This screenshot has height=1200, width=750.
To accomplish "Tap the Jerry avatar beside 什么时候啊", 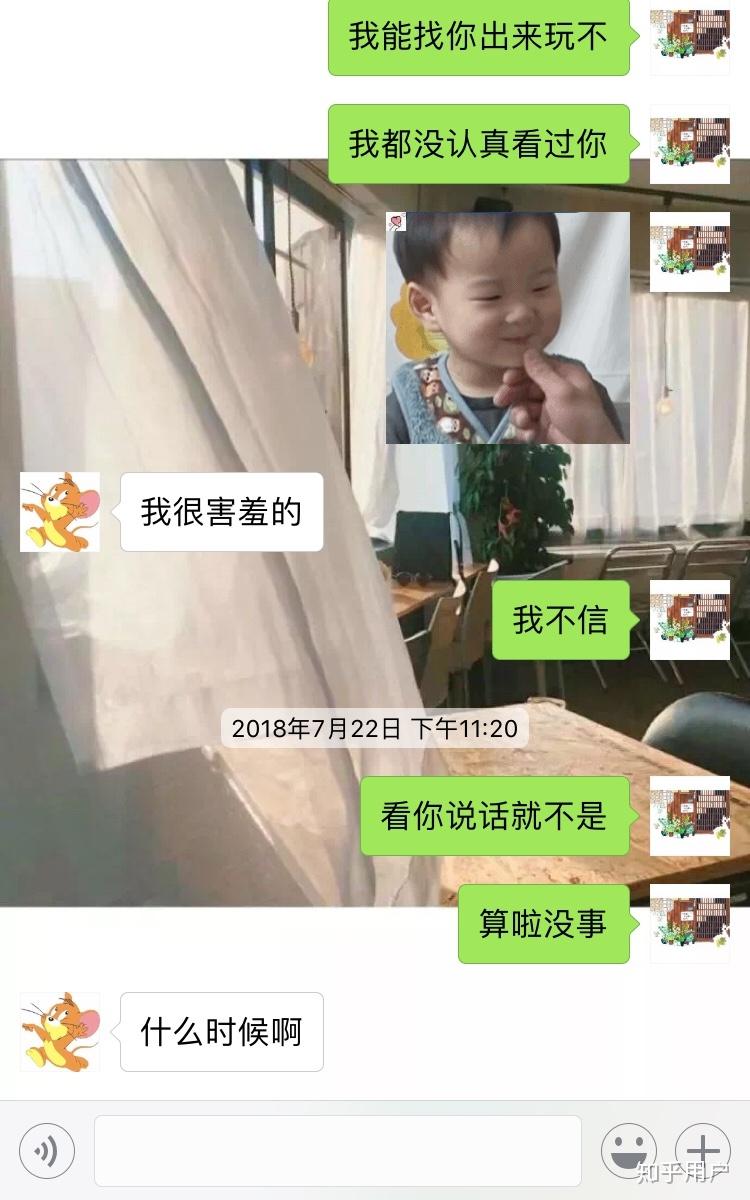I will coord(60,1032).
